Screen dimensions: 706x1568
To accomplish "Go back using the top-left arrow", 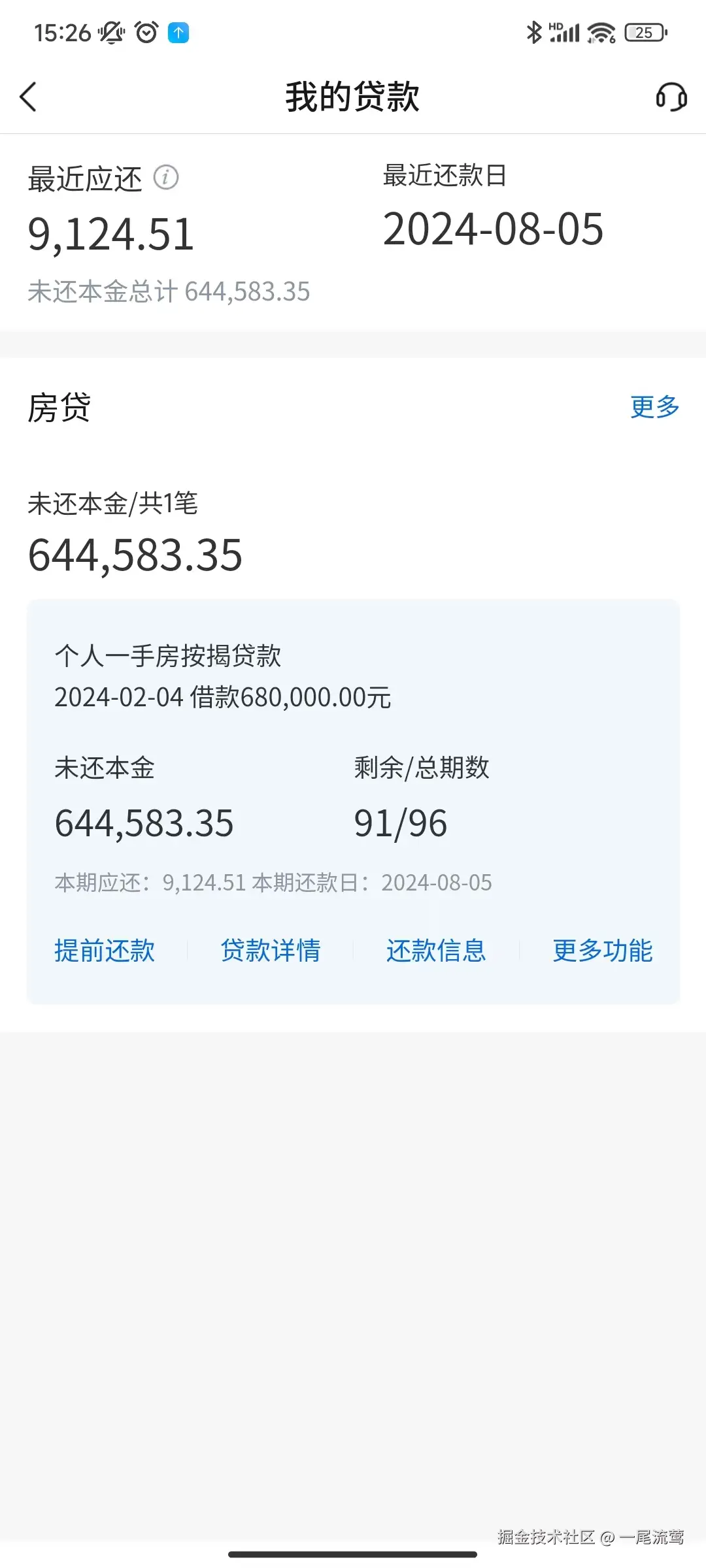I will point(28,97).
